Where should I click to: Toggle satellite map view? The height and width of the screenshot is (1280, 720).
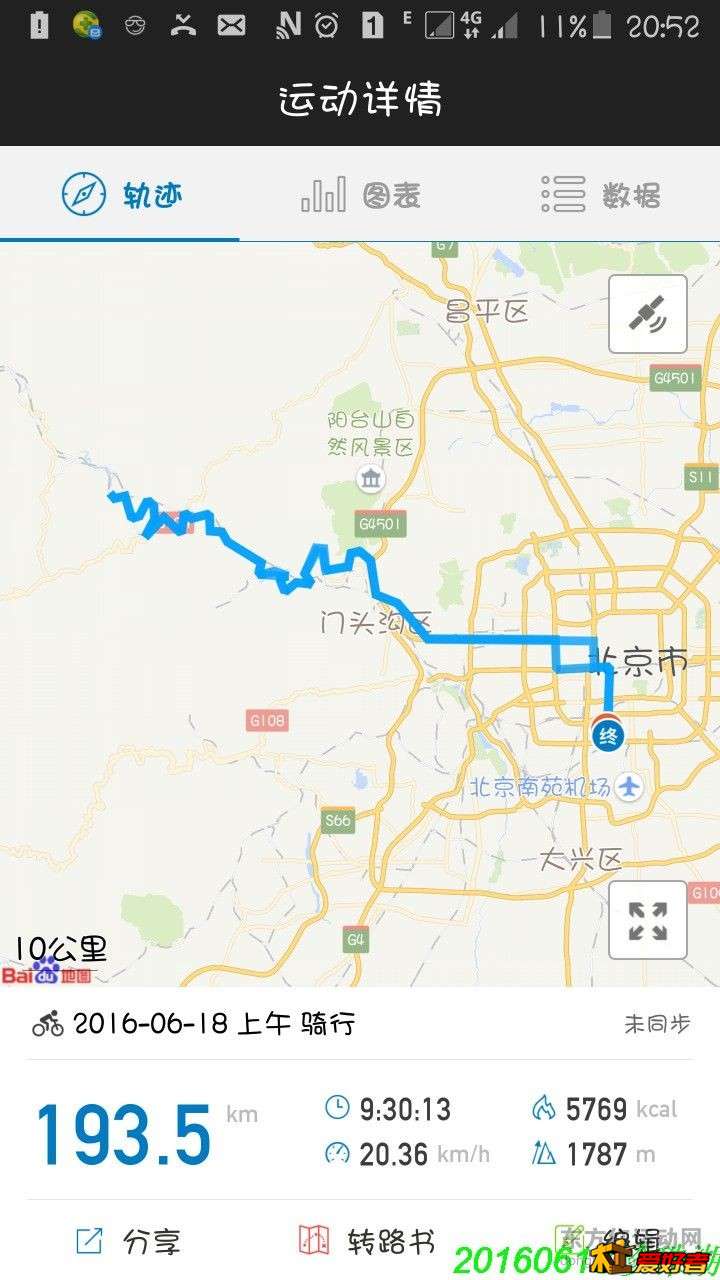tap(647, 314)
